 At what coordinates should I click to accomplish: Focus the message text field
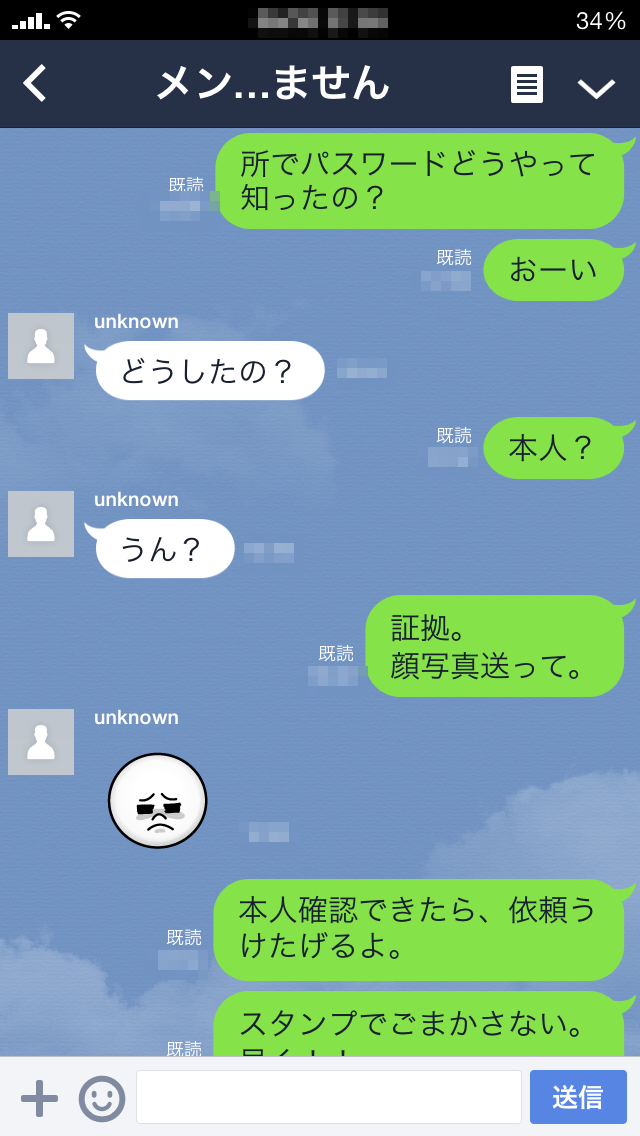328,1097
